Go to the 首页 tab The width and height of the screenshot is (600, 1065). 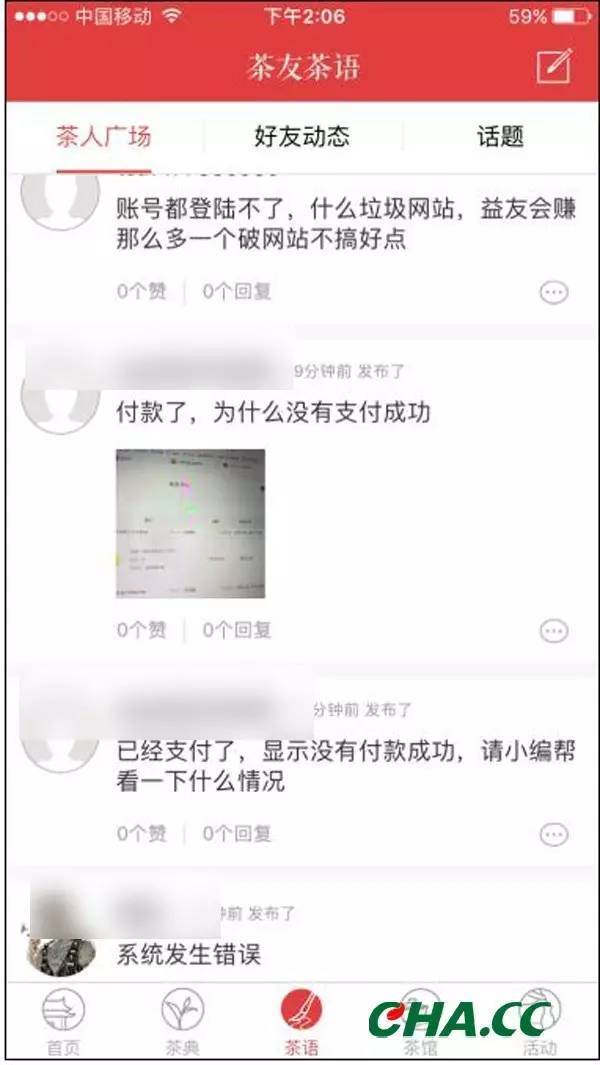tap(63, 1022)
